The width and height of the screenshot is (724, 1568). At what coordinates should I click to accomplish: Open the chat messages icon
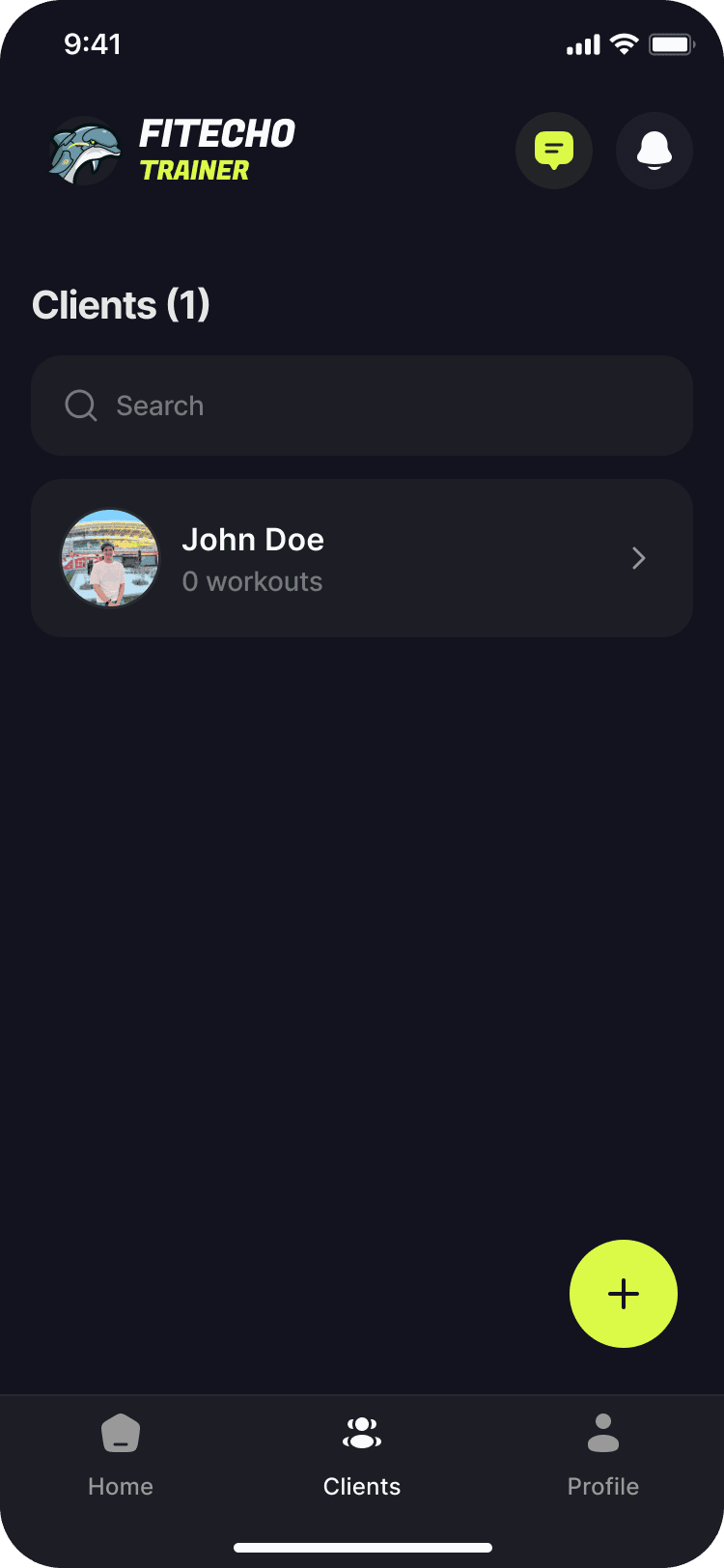(x=554, y=151)
